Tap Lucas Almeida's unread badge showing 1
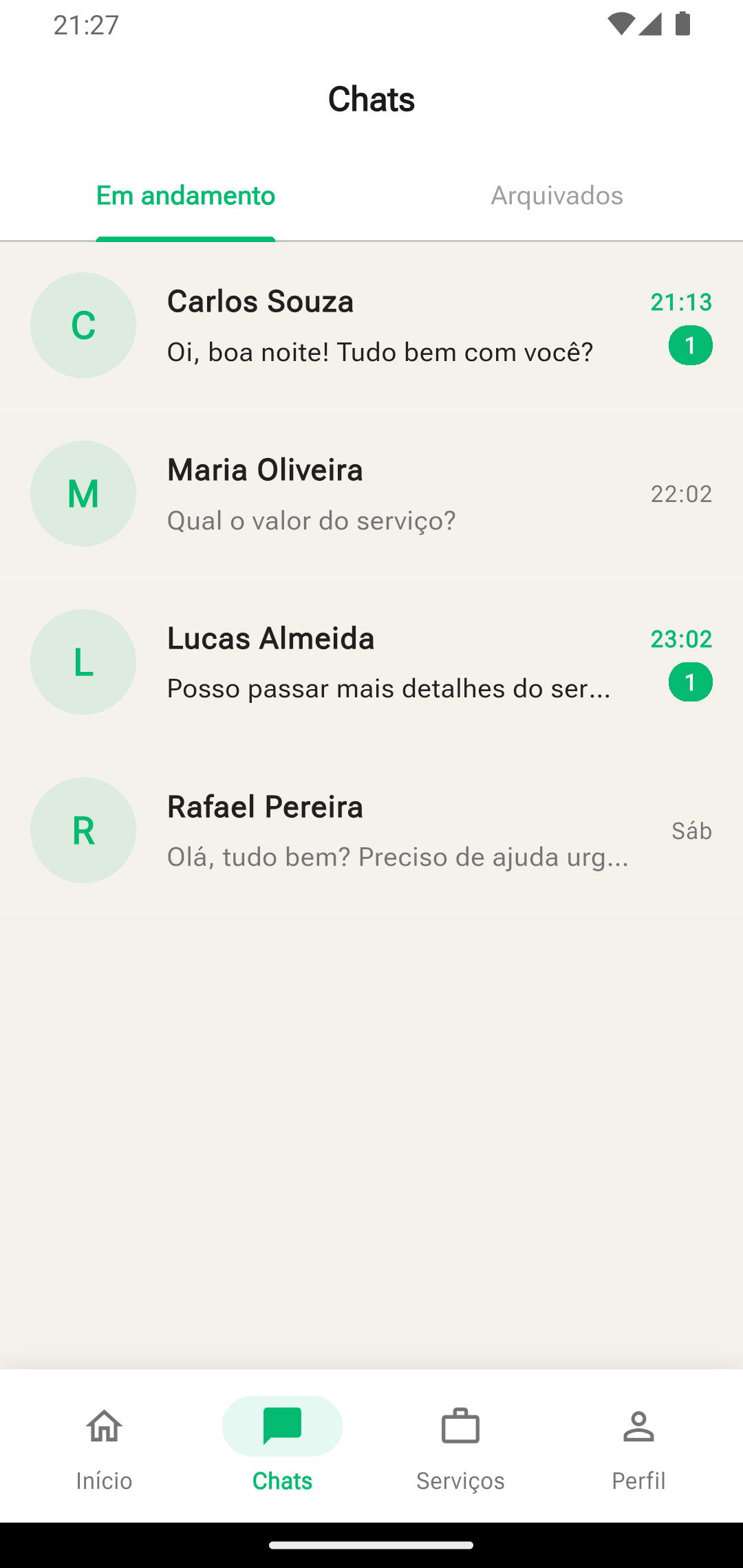Viewport: 743px width, 1568px height. tap(691, 682)
